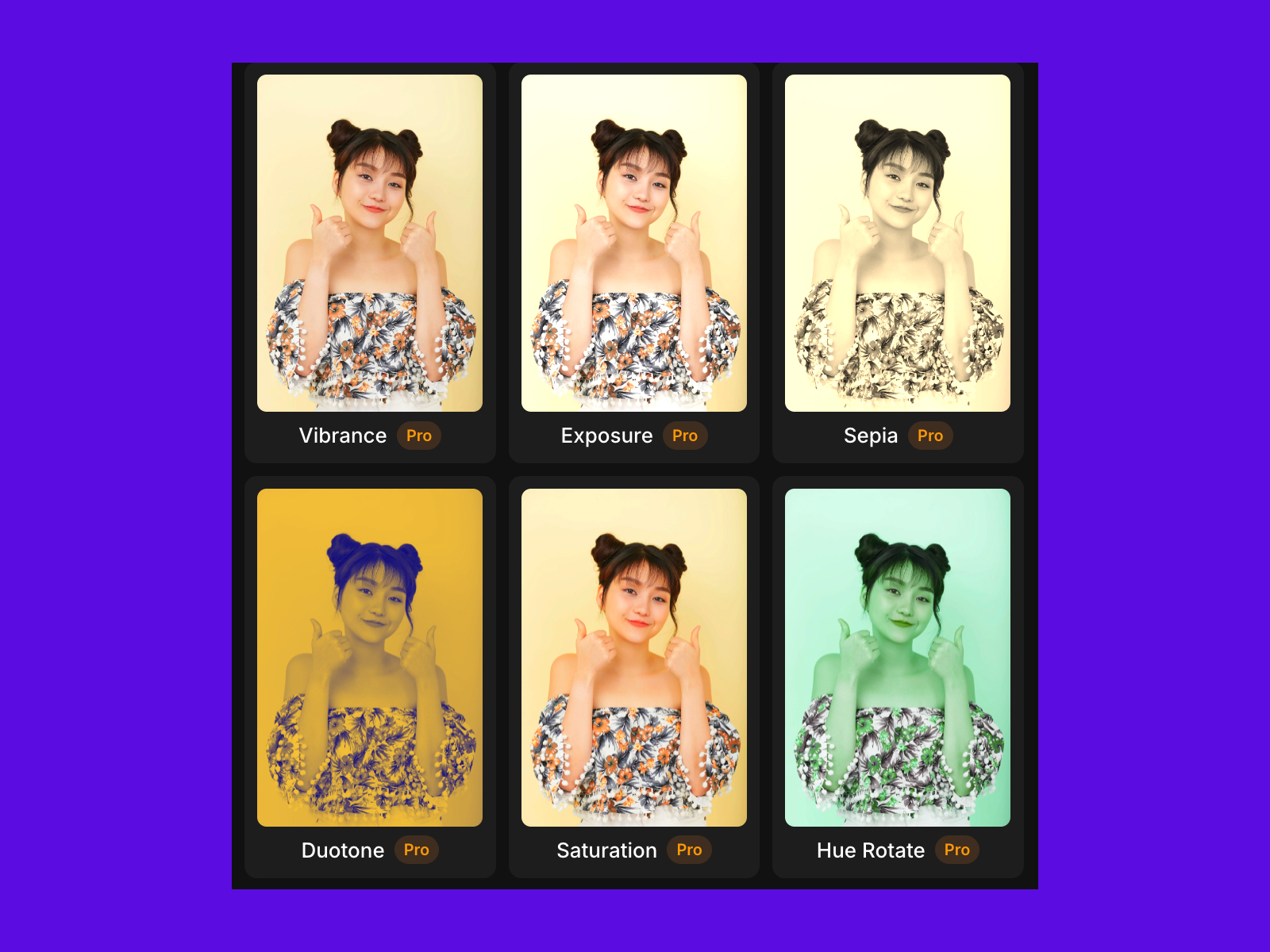The height and width of the screenshot is (952, 1270).
Task: Apply the Exposure filter
Action: click(633, 263)
